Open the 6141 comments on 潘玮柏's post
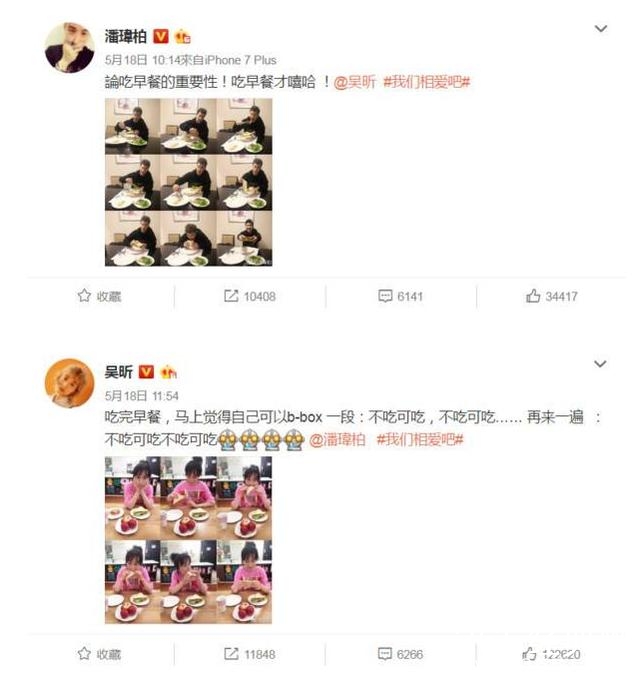Image resolution: width=640 pixels, height=680 pixels. (x=401, y=296)
